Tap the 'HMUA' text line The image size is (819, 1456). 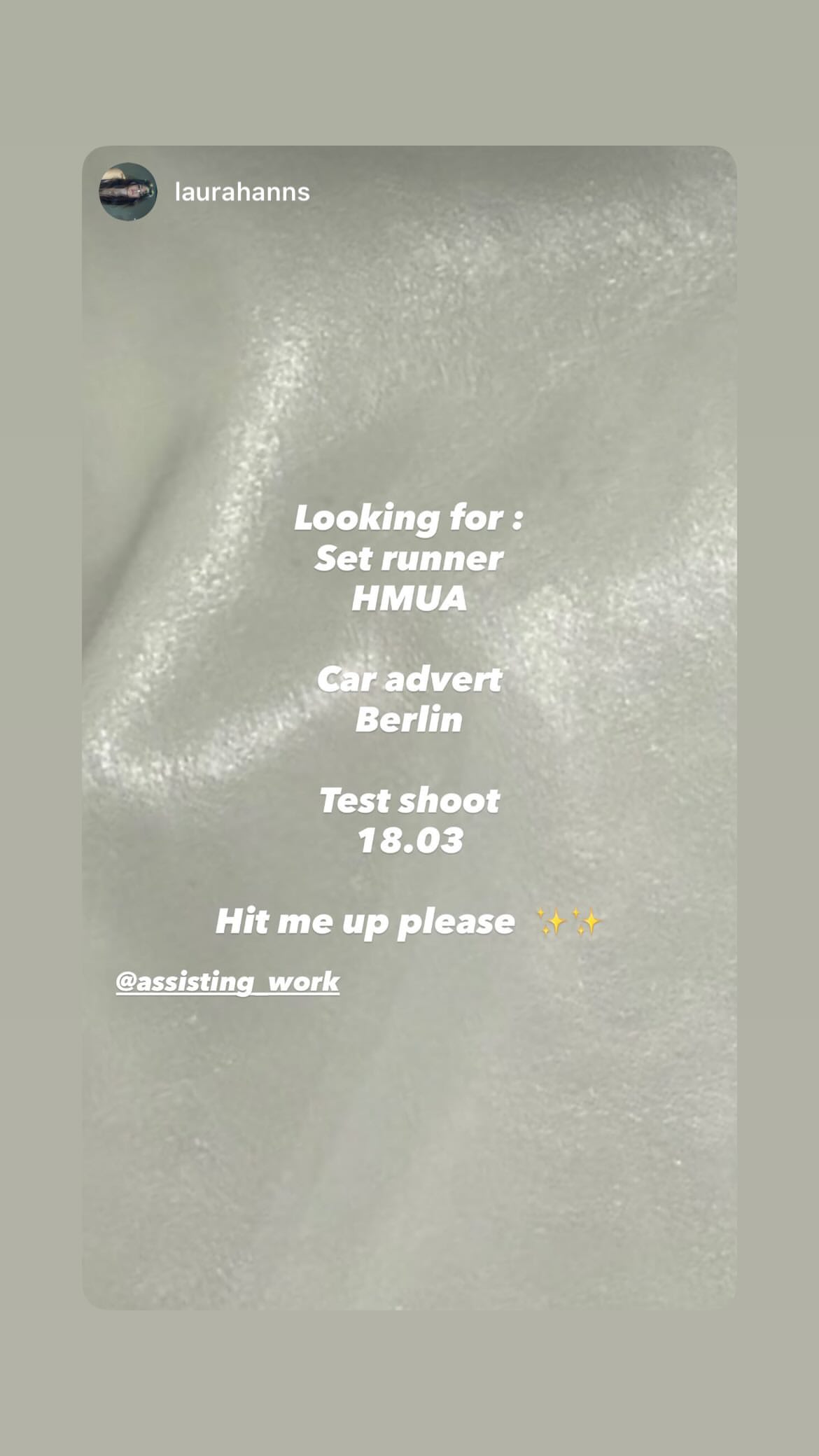(x=409, y=599)
